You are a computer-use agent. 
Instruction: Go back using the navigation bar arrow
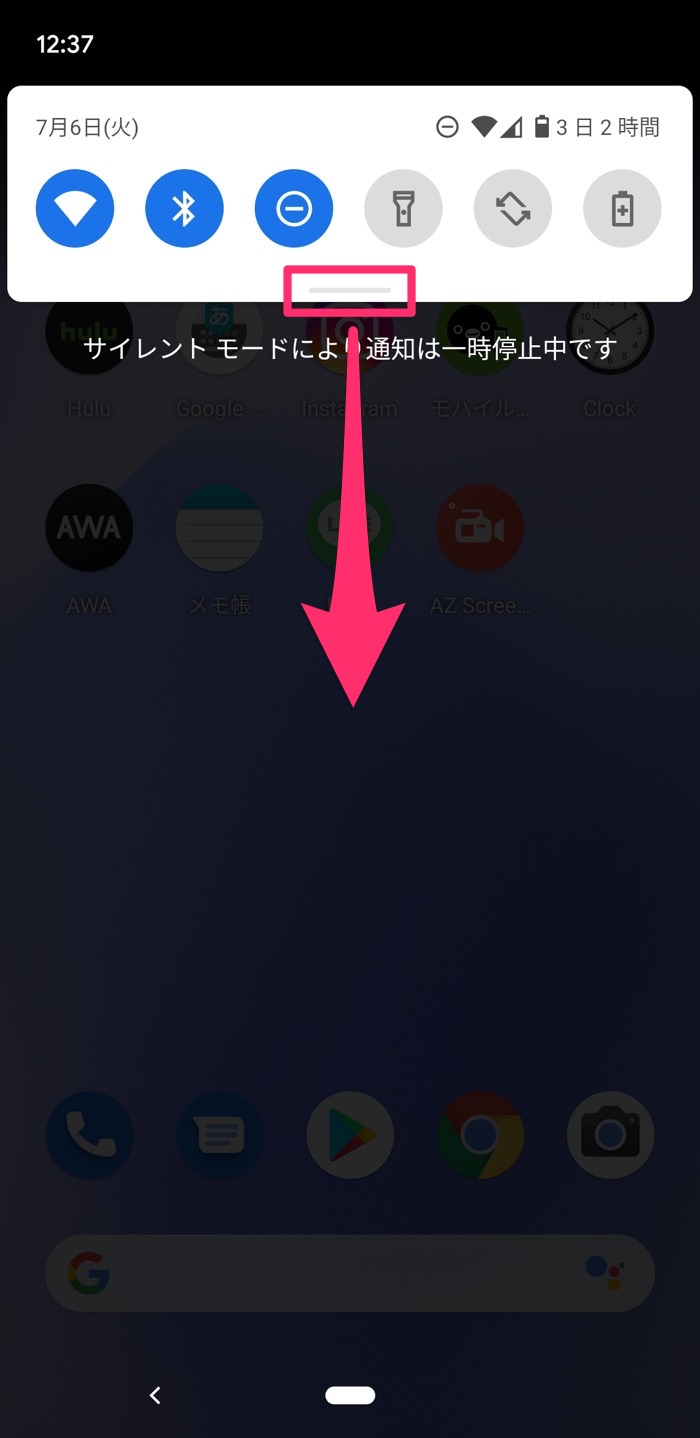pos(155,1395)
